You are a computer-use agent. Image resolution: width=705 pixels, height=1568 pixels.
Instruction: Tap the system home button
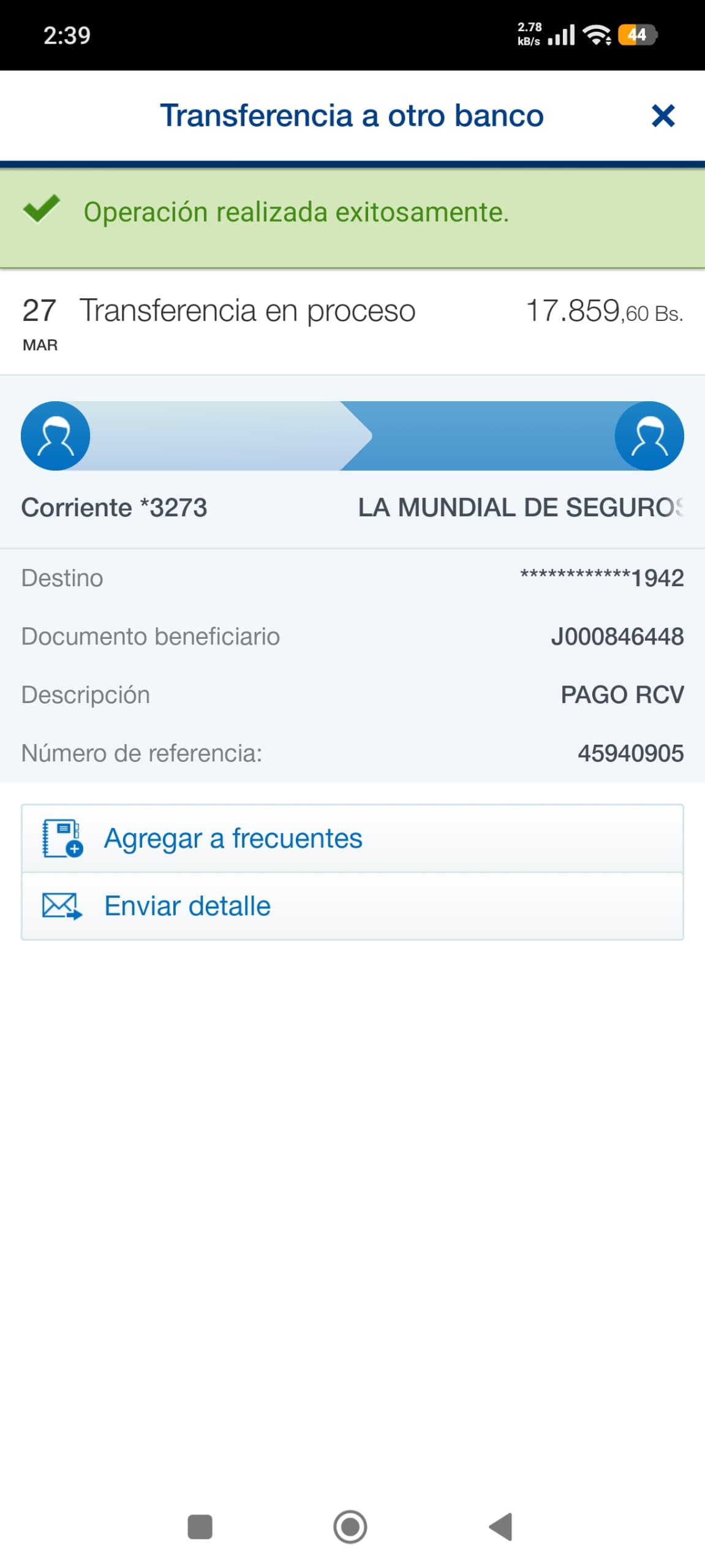click(x=350, y=1526)
